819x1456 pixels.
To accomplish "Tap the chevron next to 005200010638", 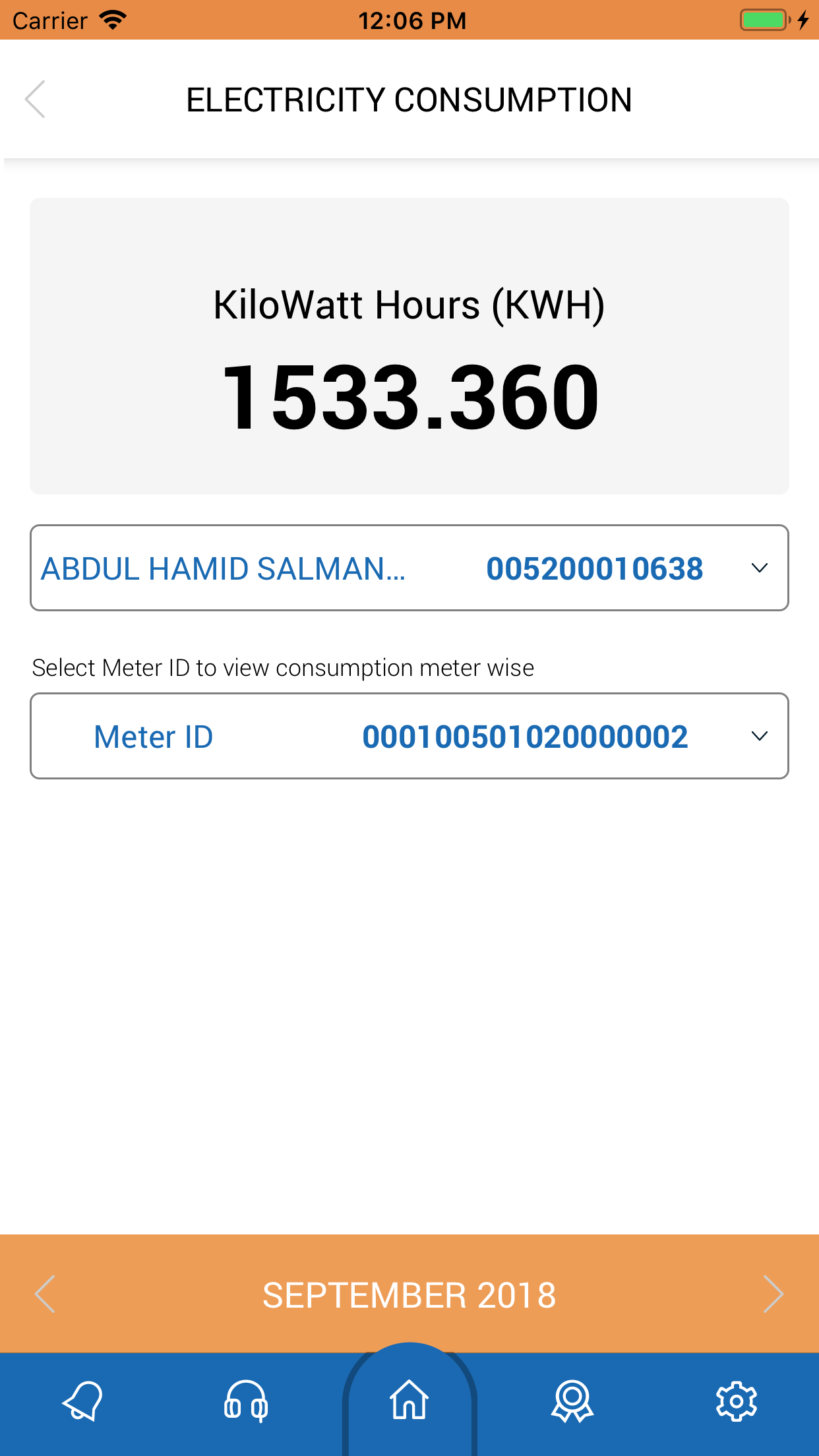I will click(760, 568).
